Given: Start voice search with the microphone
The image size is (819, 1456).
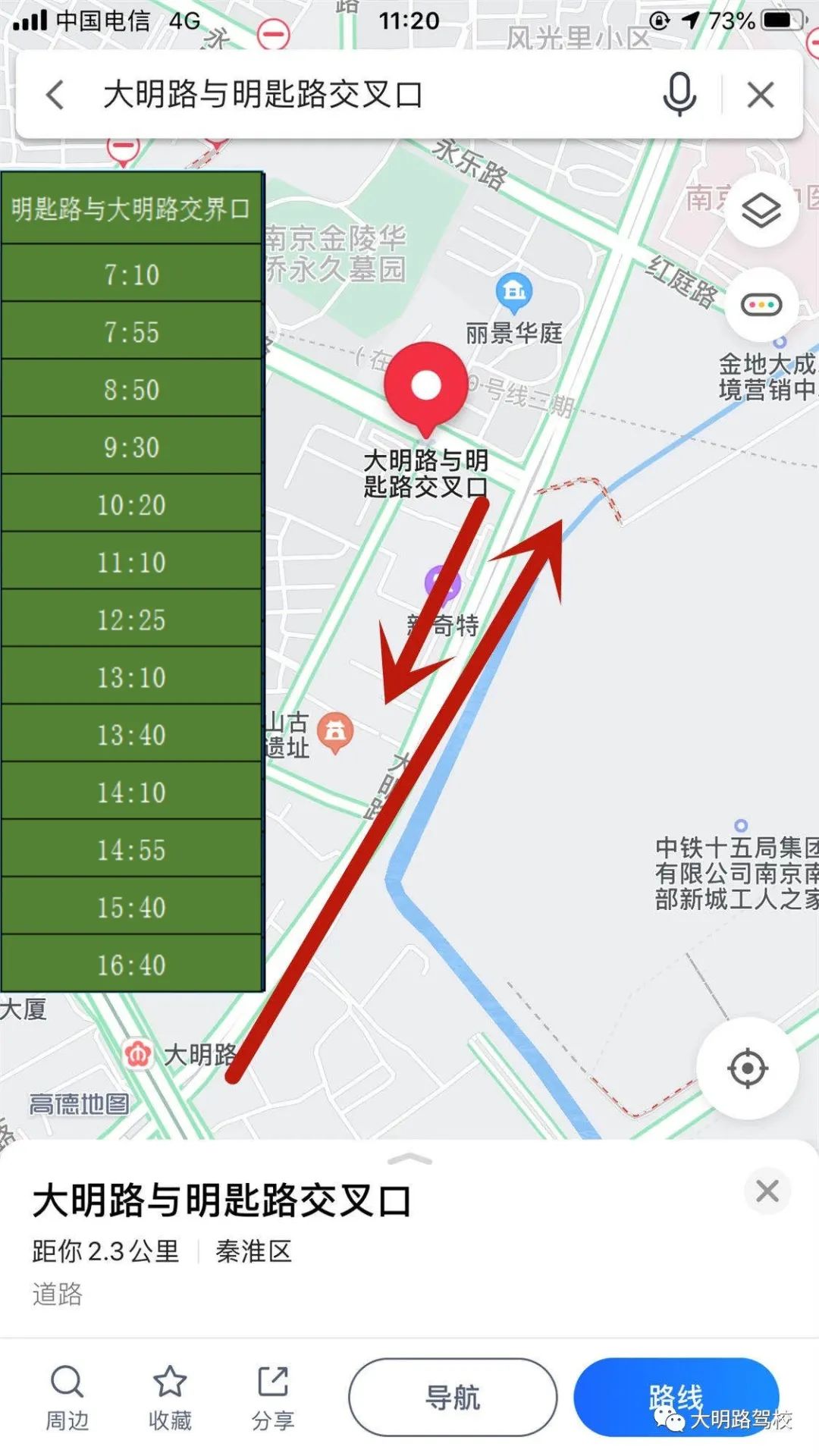Looking at the screenshot, I should pos(679,95).
